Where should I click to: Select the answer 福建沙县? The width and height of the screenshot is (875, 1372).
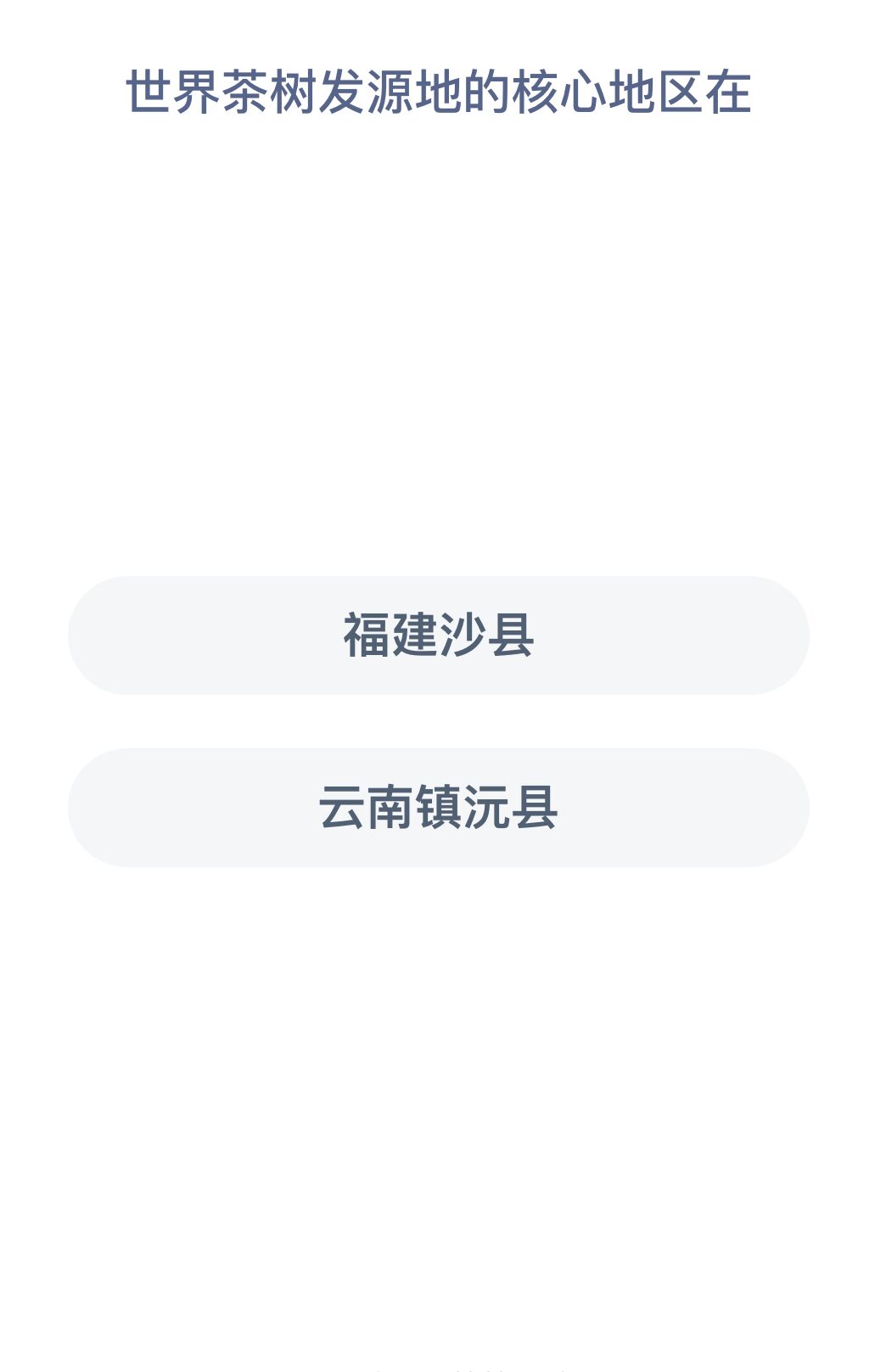(438, 636)
